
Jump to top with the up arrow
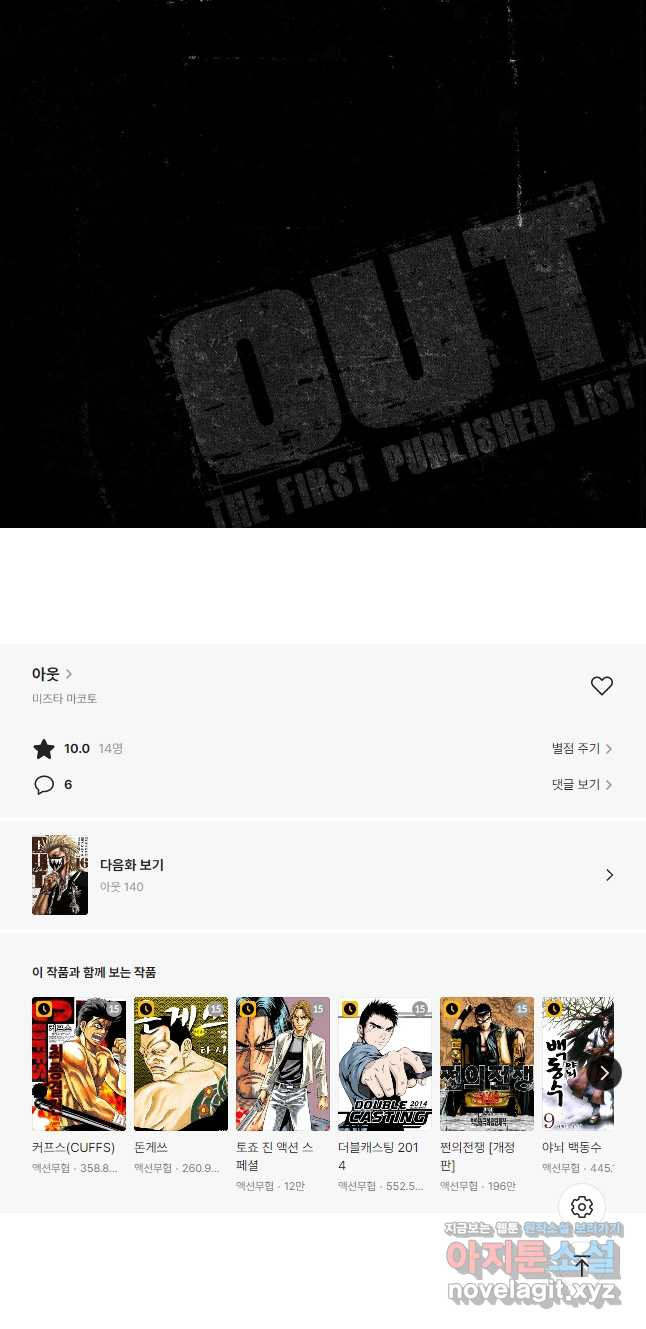pyautogui.click(x=582, y=1265)
